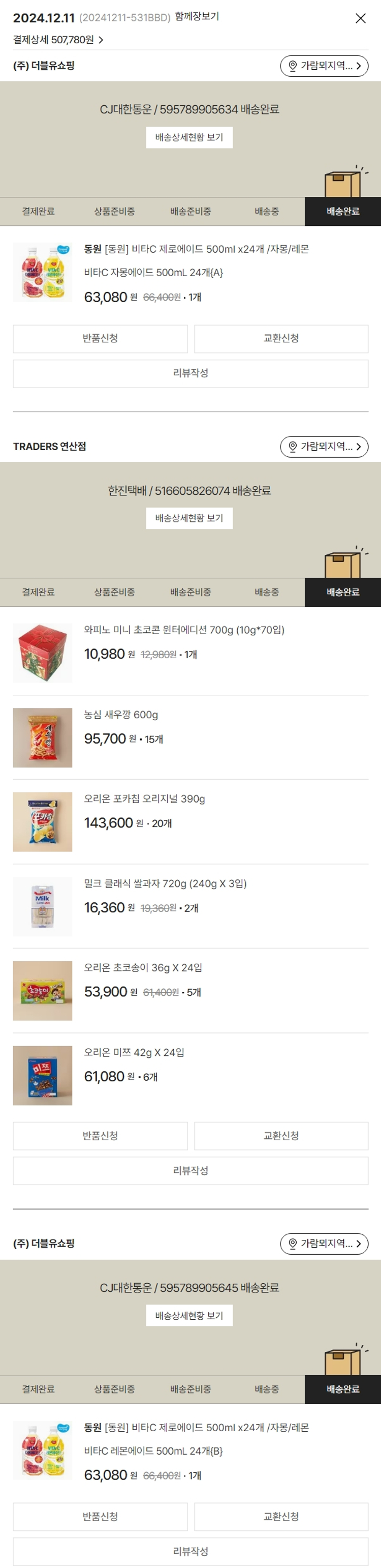This screenshot has width=381, height=1568.
Task: Open 오리온 미쯔 42g X 24입 item
Action: pyautogui.click(x=134, y=1052)
